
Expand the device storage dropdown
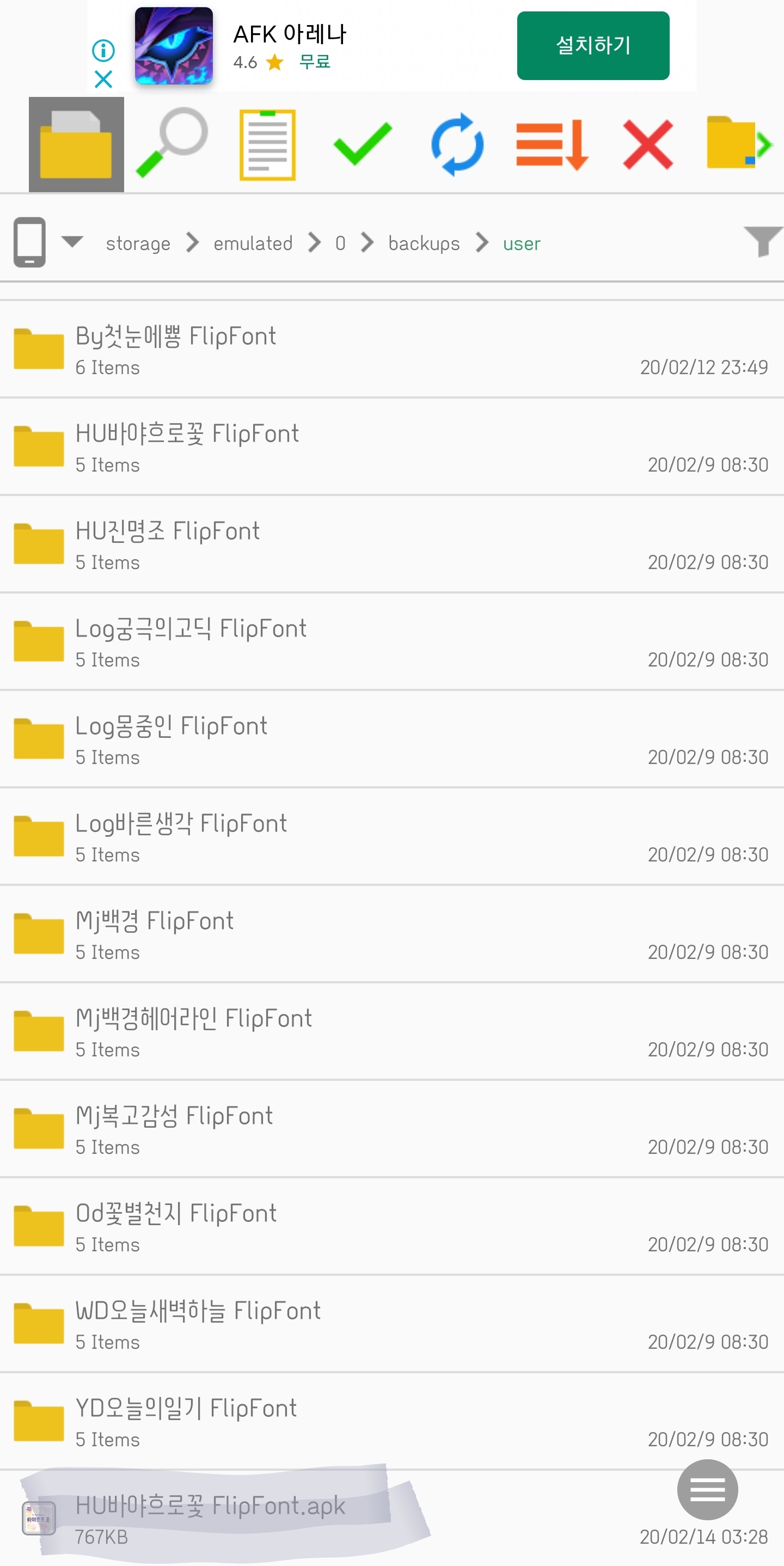(72, 242)
